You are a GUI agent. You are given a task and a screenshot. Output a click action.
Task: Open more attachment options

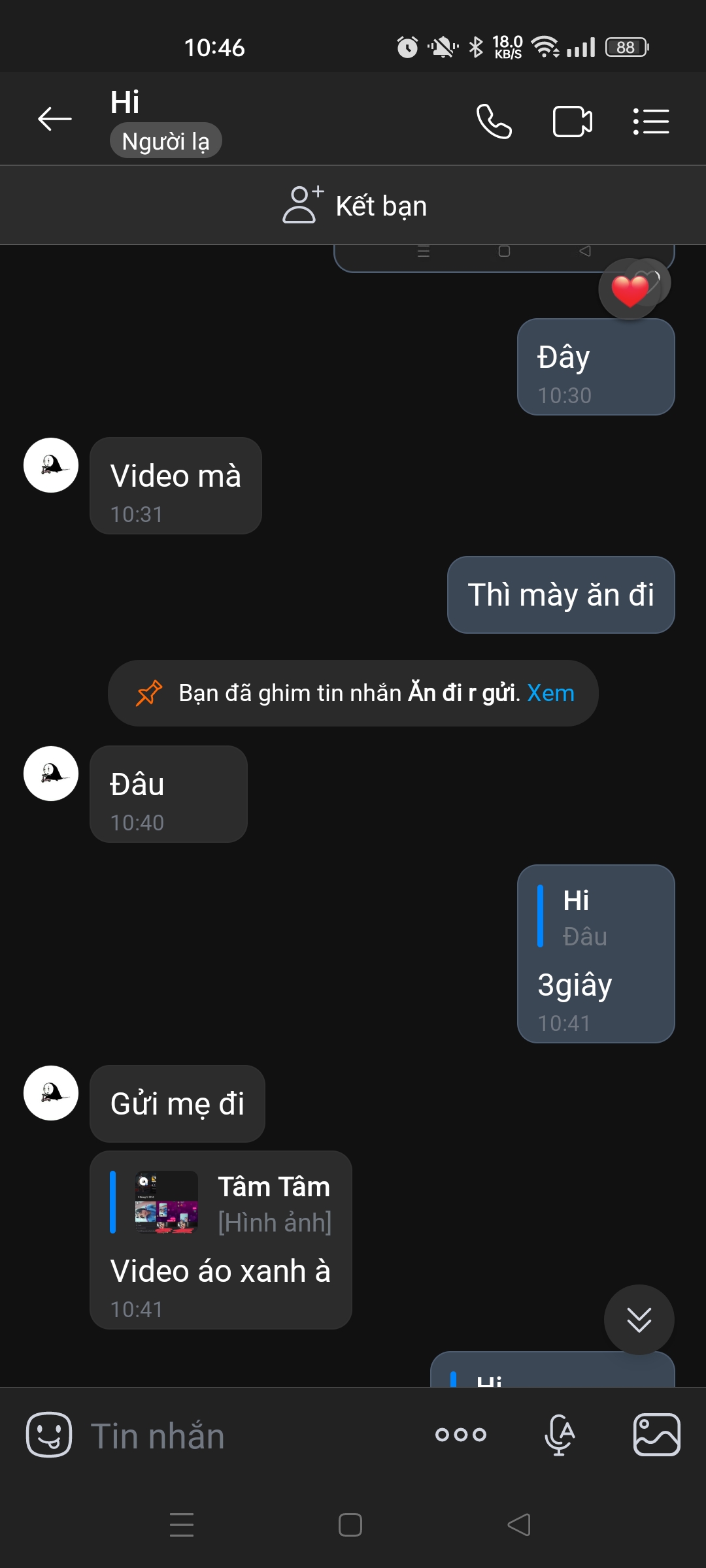(x=461, y=1435)
